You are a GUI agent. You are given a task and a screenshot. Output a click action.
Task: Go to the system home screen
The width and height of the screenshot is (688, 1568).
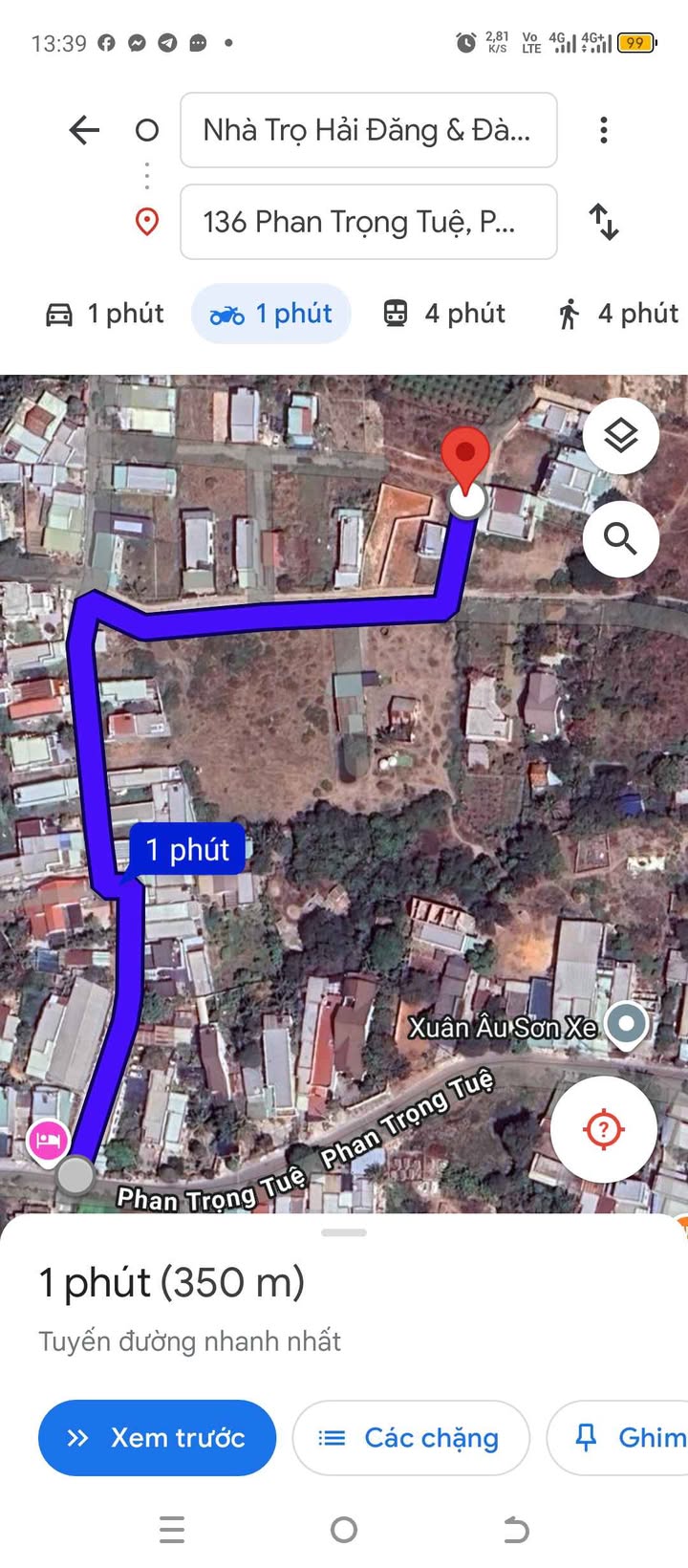(344, 1530)
